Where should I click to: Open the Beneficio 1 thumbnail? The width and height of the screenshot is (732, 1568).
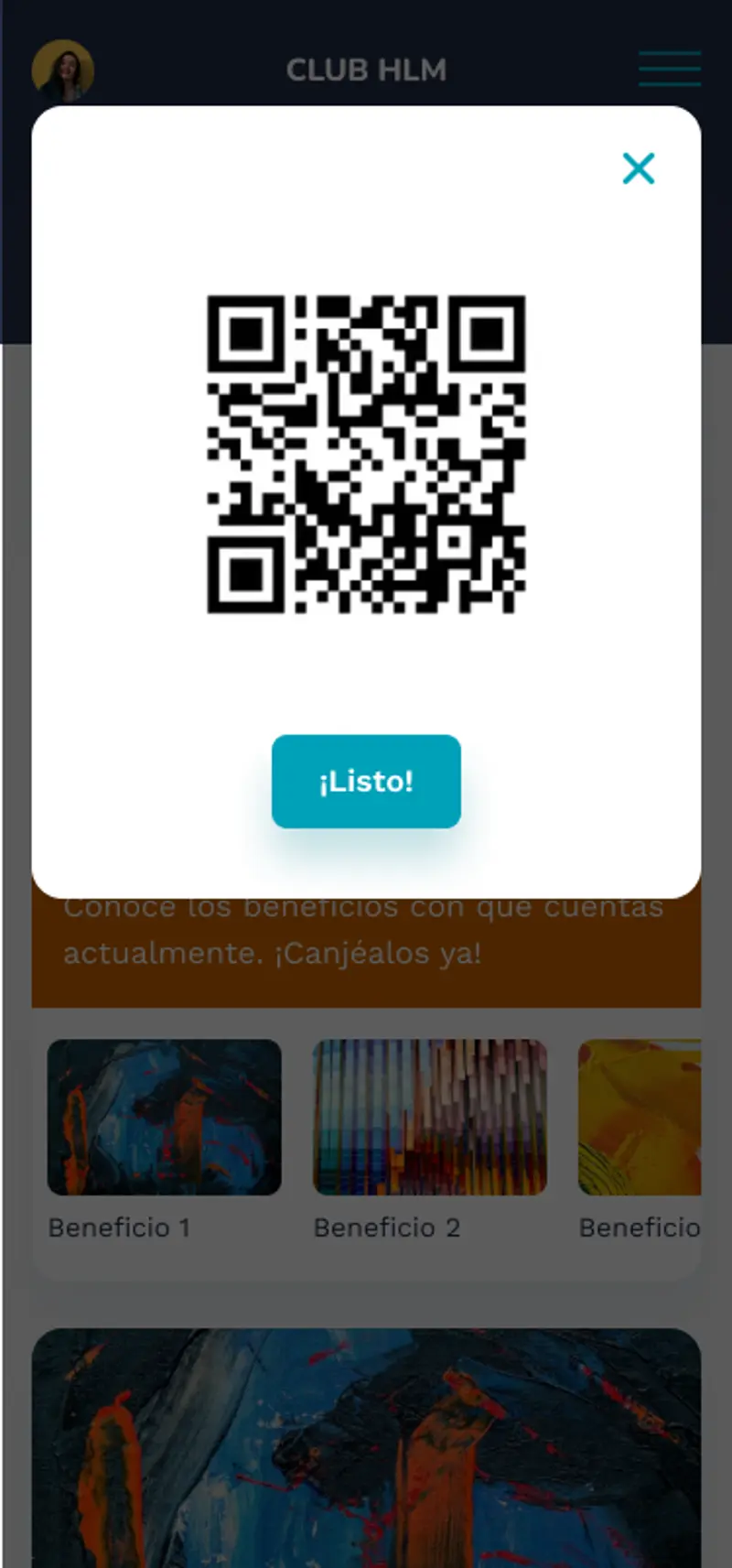pyautogui.click(x=164, y=1118)
